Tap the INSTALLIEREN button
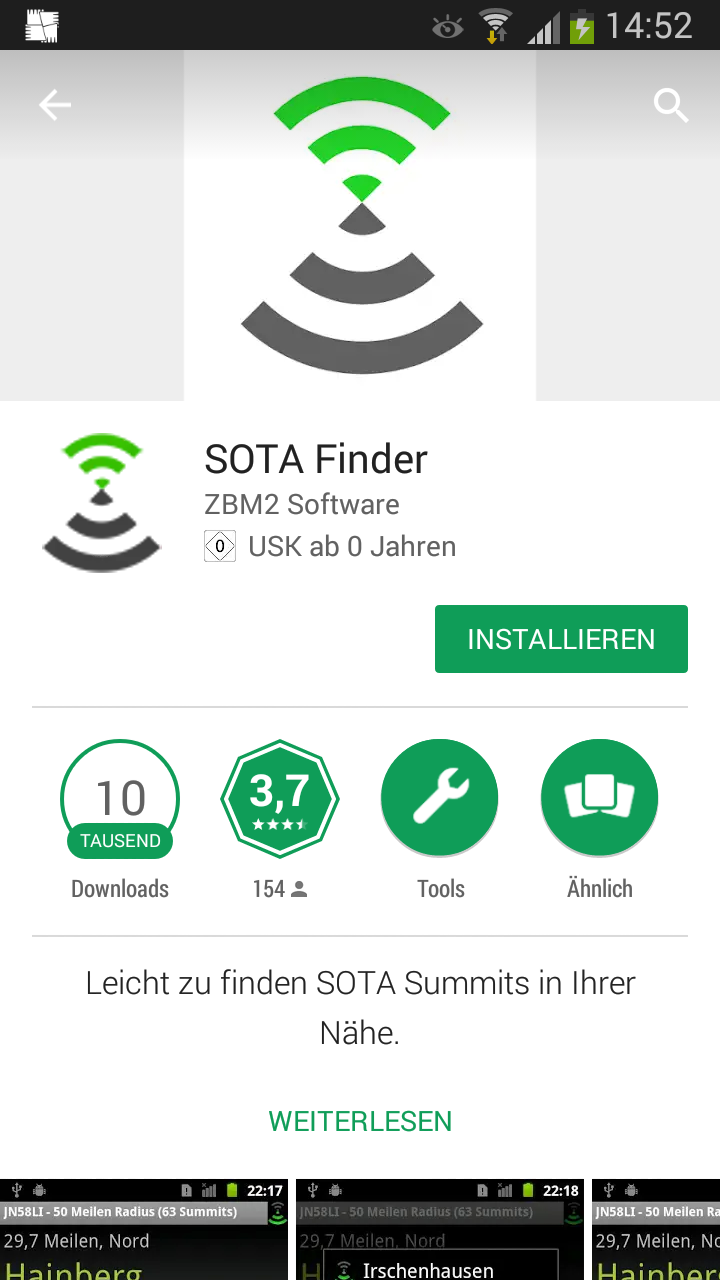 561,639
